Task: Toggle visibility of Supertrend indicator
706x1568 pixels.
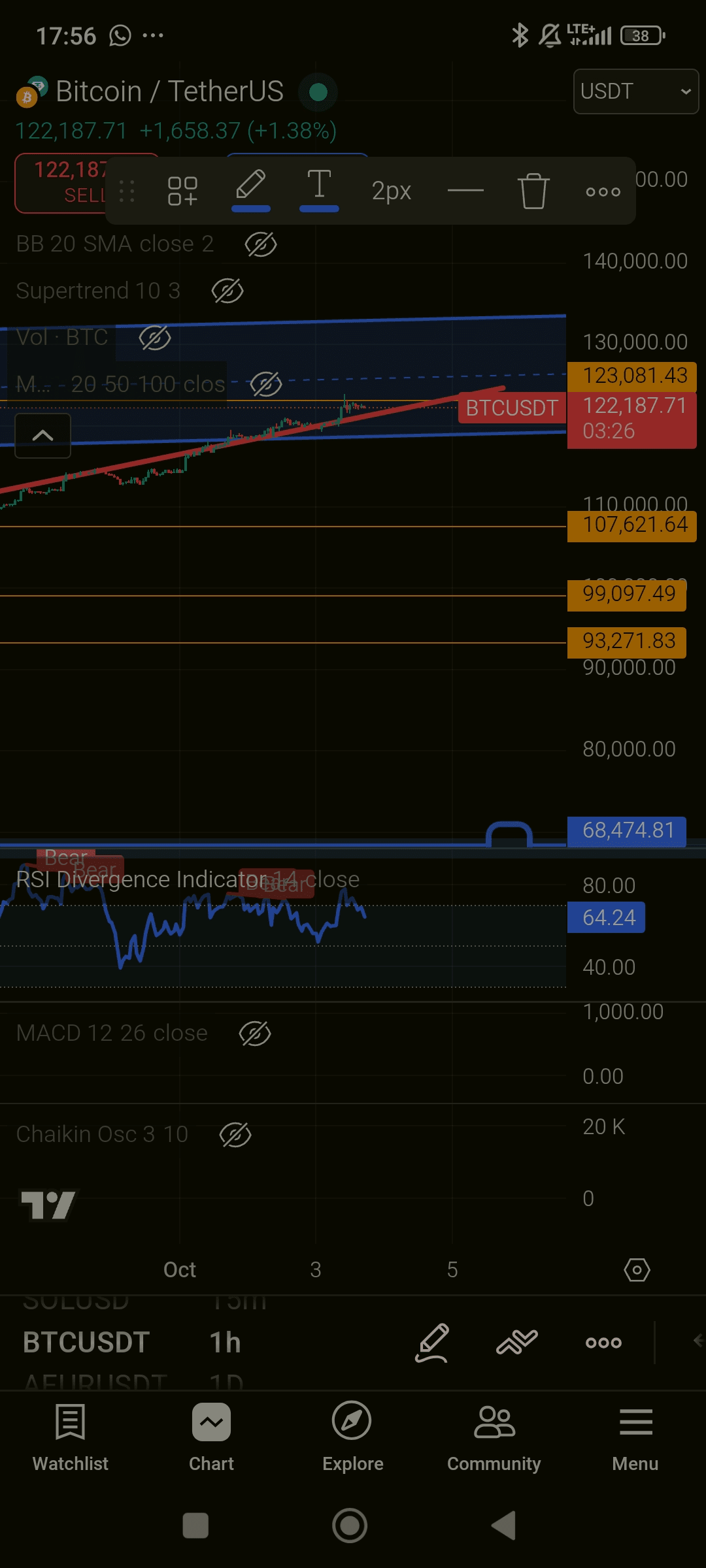Action: click(x=227, y=291)
